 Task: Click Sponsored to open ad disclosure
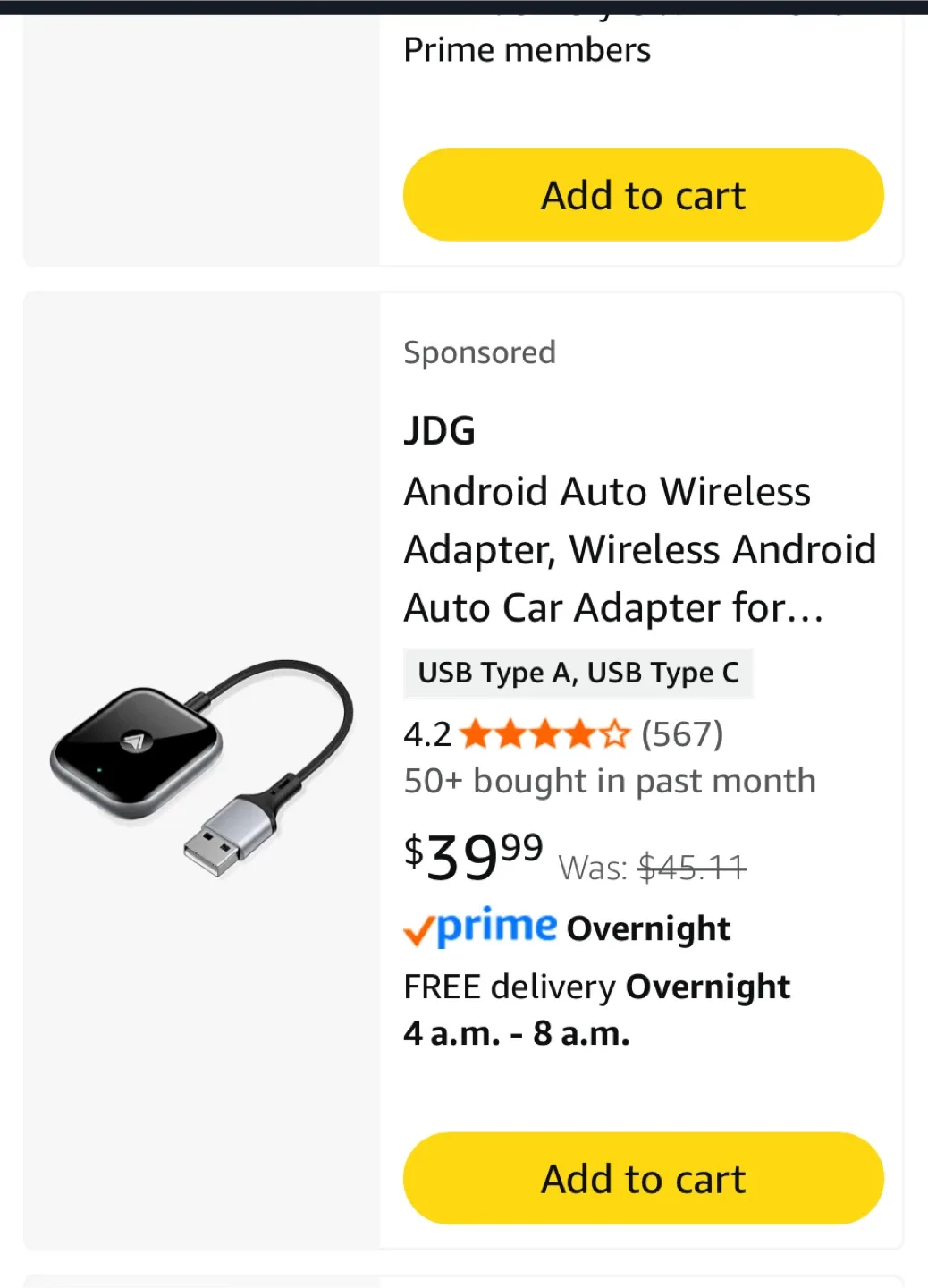pos(480,352)
